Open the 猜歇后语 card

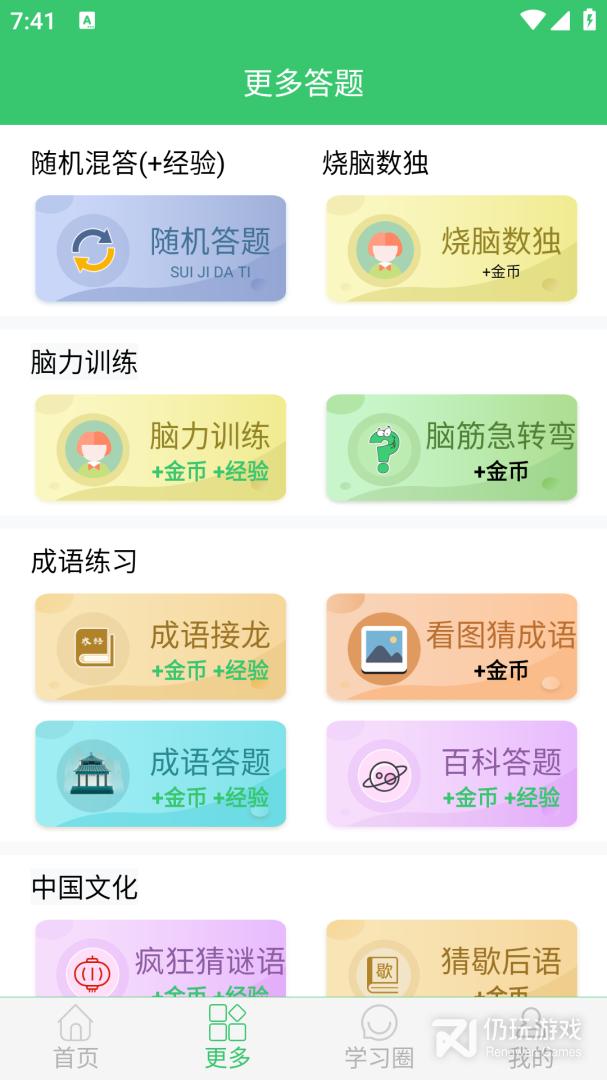point(451,960)
